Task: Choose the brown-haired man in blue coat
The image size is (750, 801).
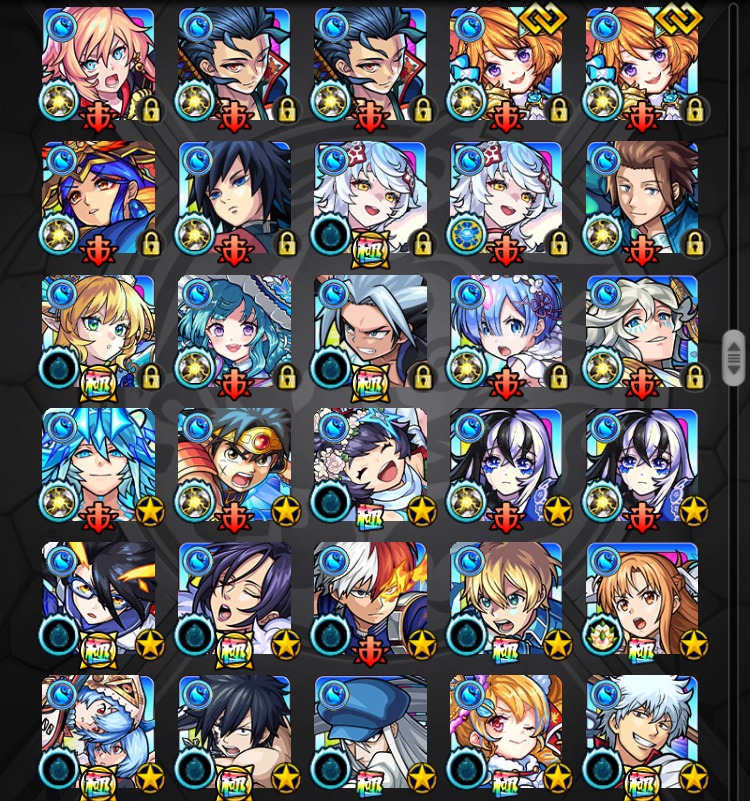Action: (x=642, y=198)
